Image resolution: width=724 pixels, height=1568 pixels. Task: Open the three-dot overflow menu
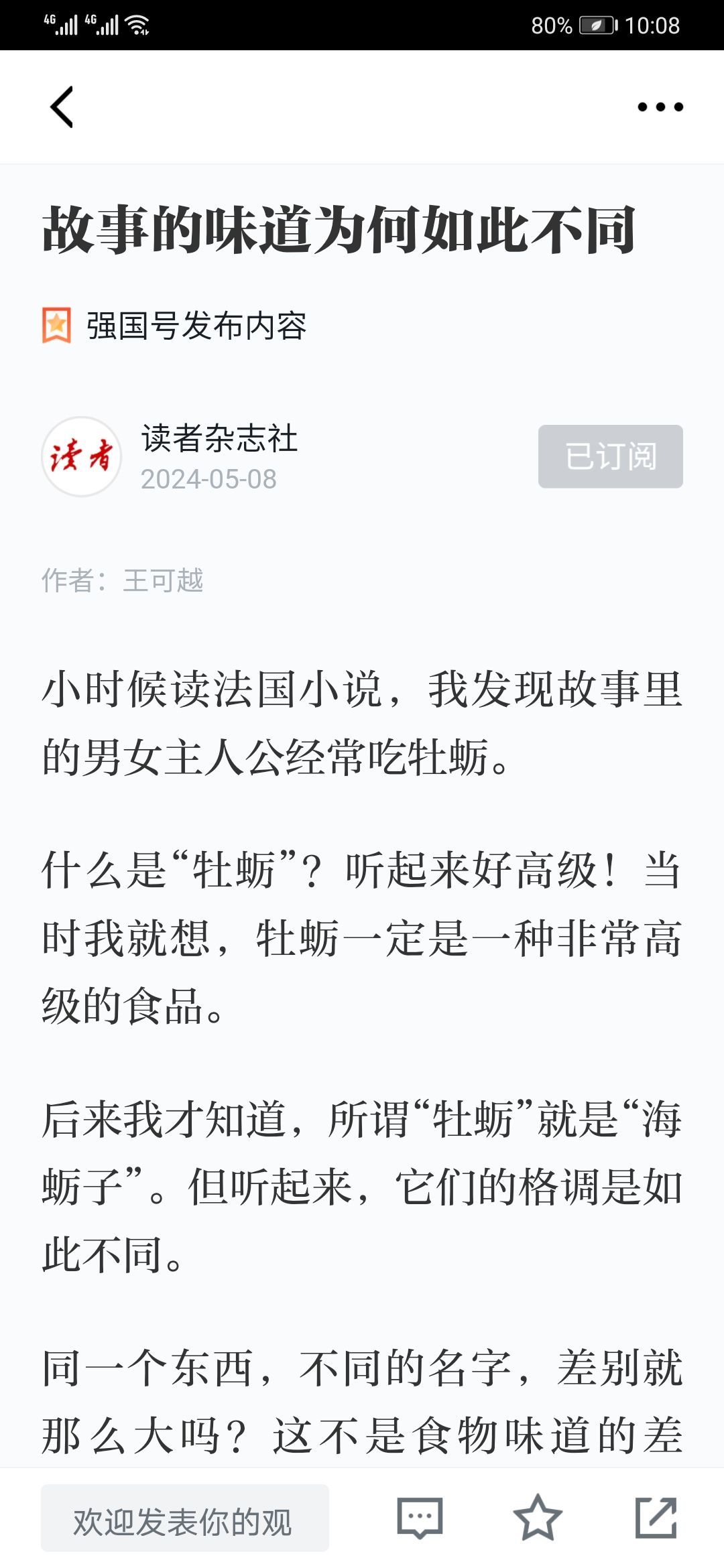660,107
